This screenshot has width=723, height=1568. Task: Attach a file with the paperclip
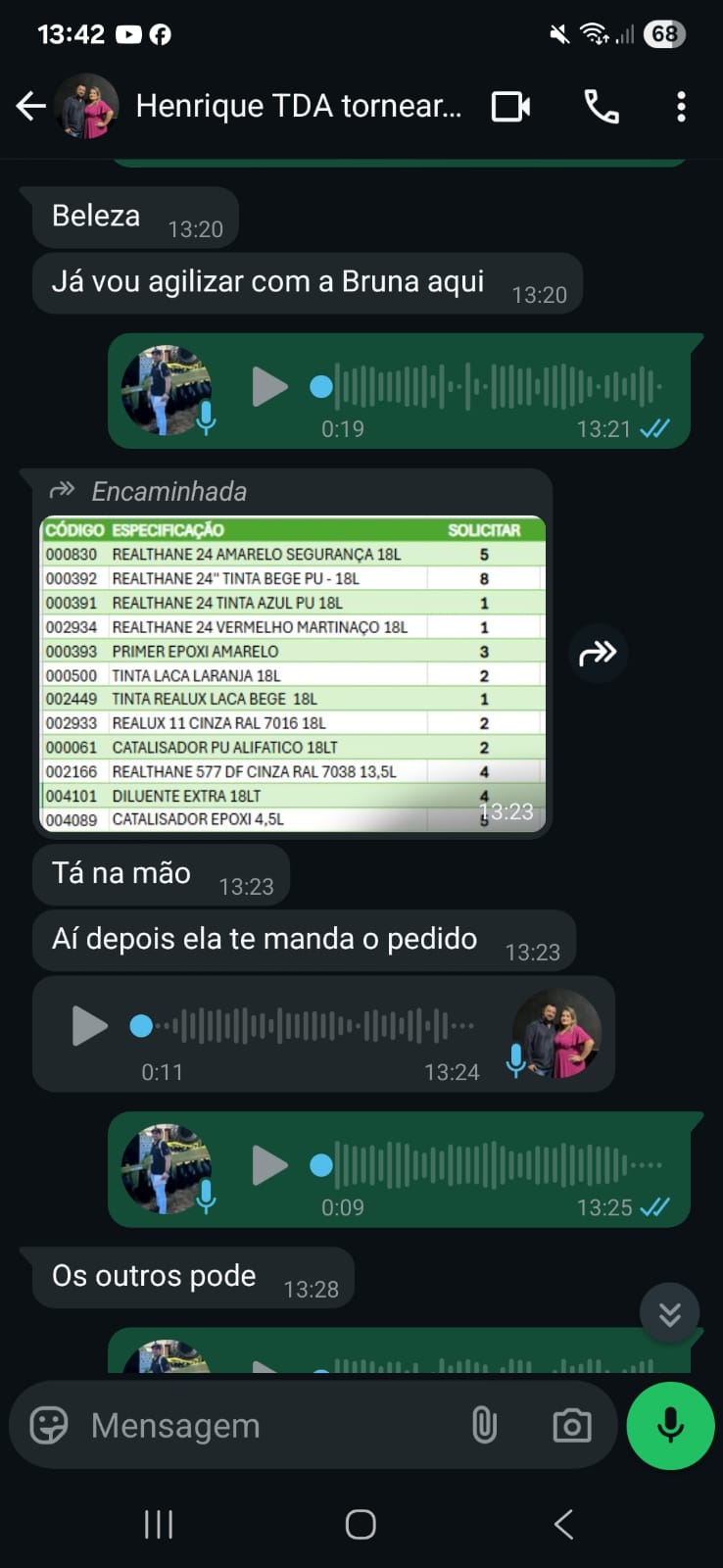pos(484,1425)
